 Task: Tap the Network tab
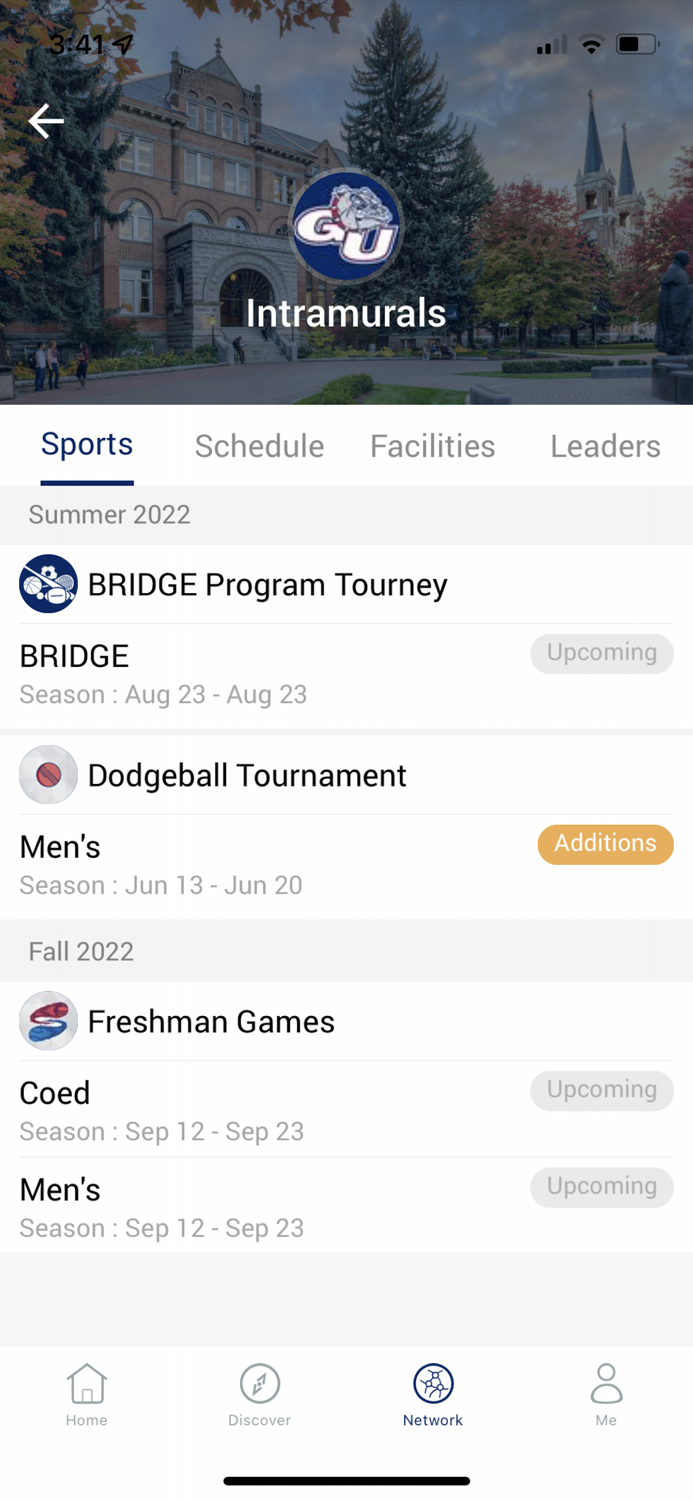coord(433,1395)
